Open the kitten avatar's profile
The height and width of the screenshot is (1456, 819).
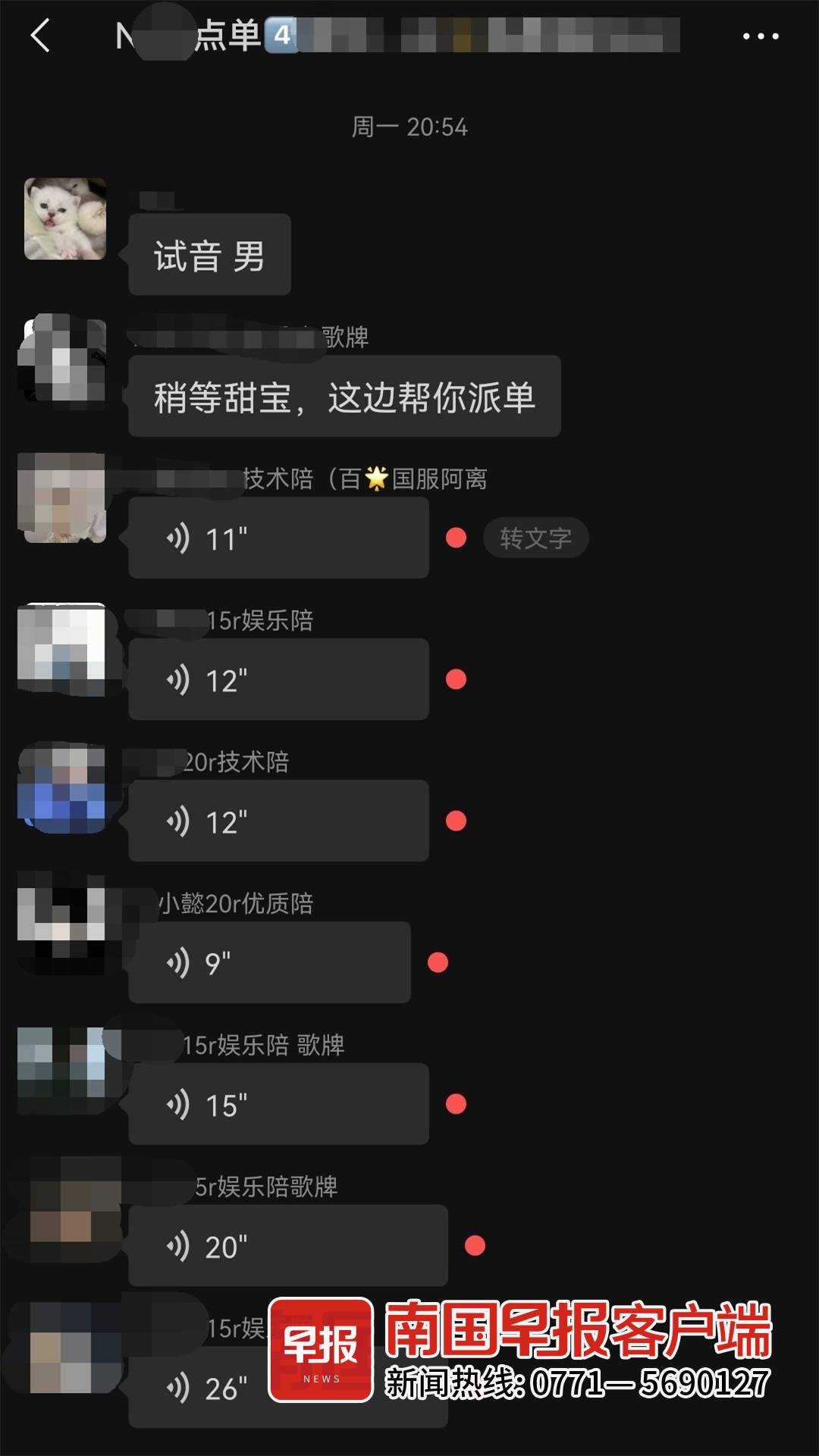coord(65,218)
